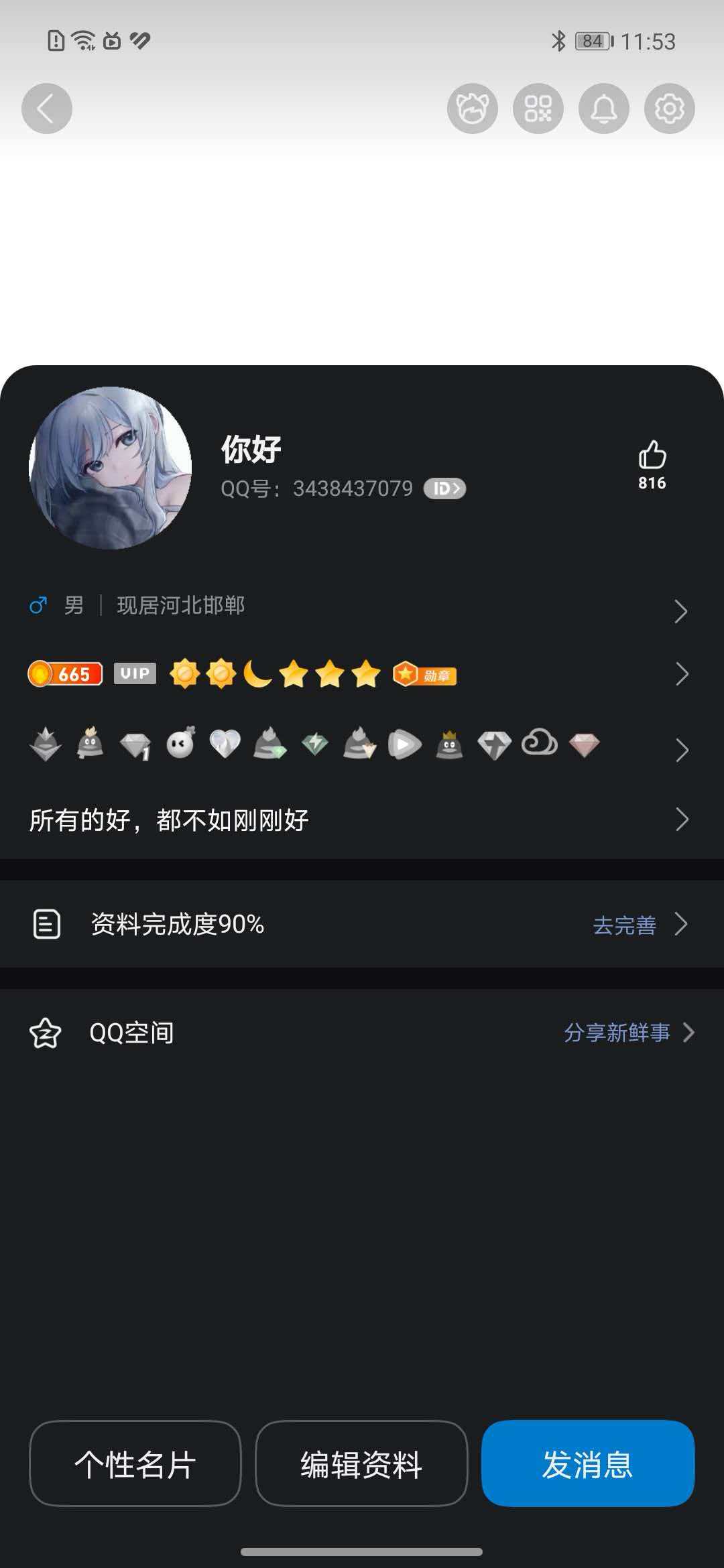724x1568 pixels.
Task: Tap the profile avatar picture
Action: 111,468
